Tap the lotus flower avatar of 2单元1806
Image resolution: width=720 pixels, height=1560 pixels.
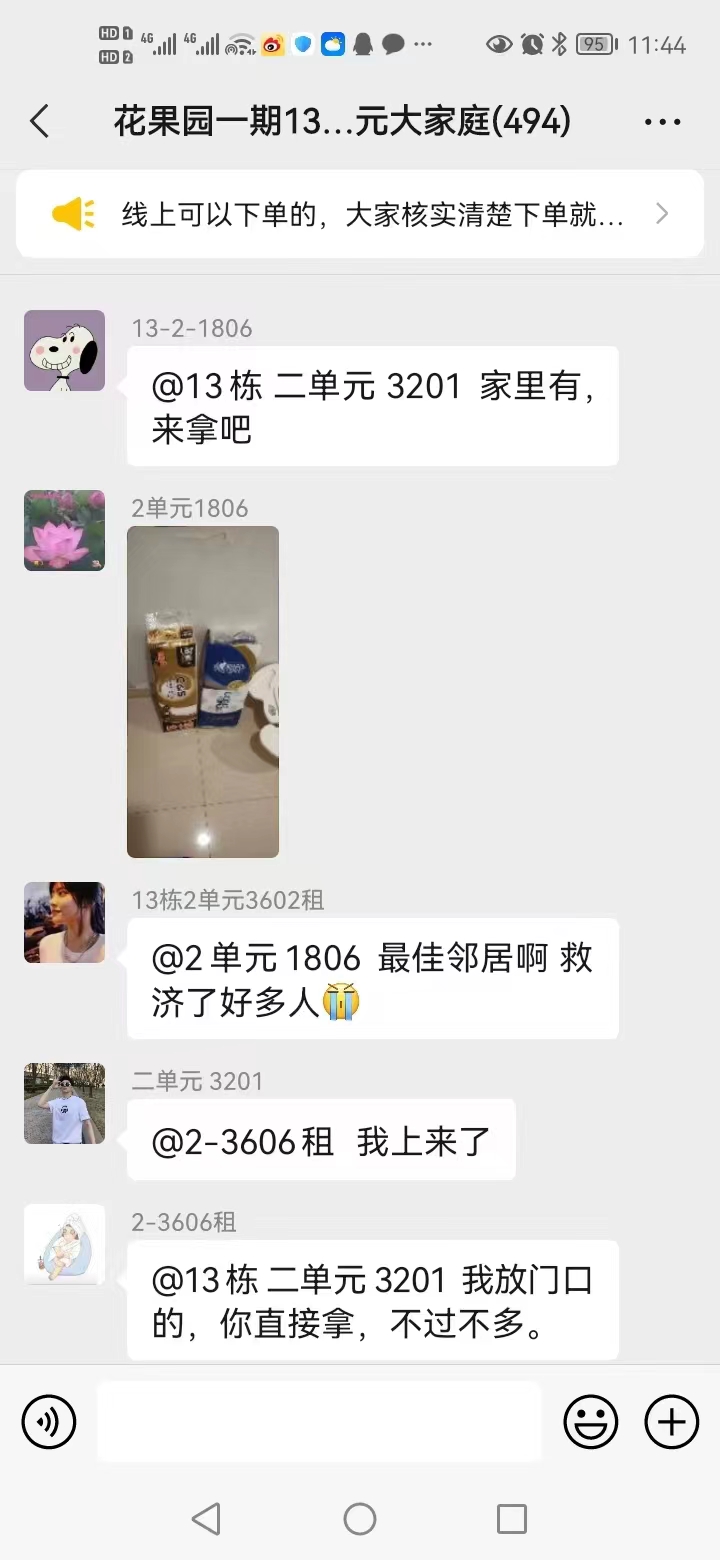point(64,531)
